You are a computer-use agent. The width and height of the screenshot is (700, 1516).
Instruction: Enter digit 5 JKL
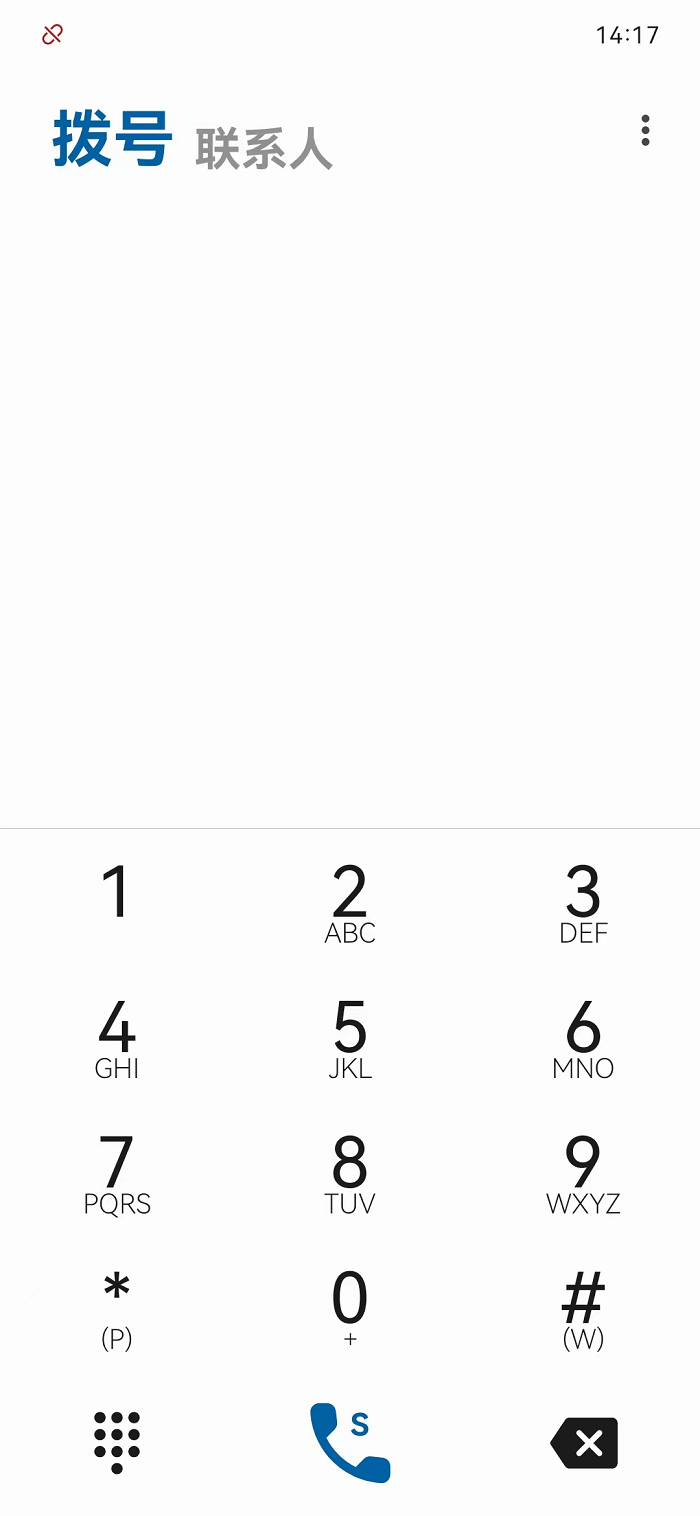pyautogui.click(x=350, y=1040)
